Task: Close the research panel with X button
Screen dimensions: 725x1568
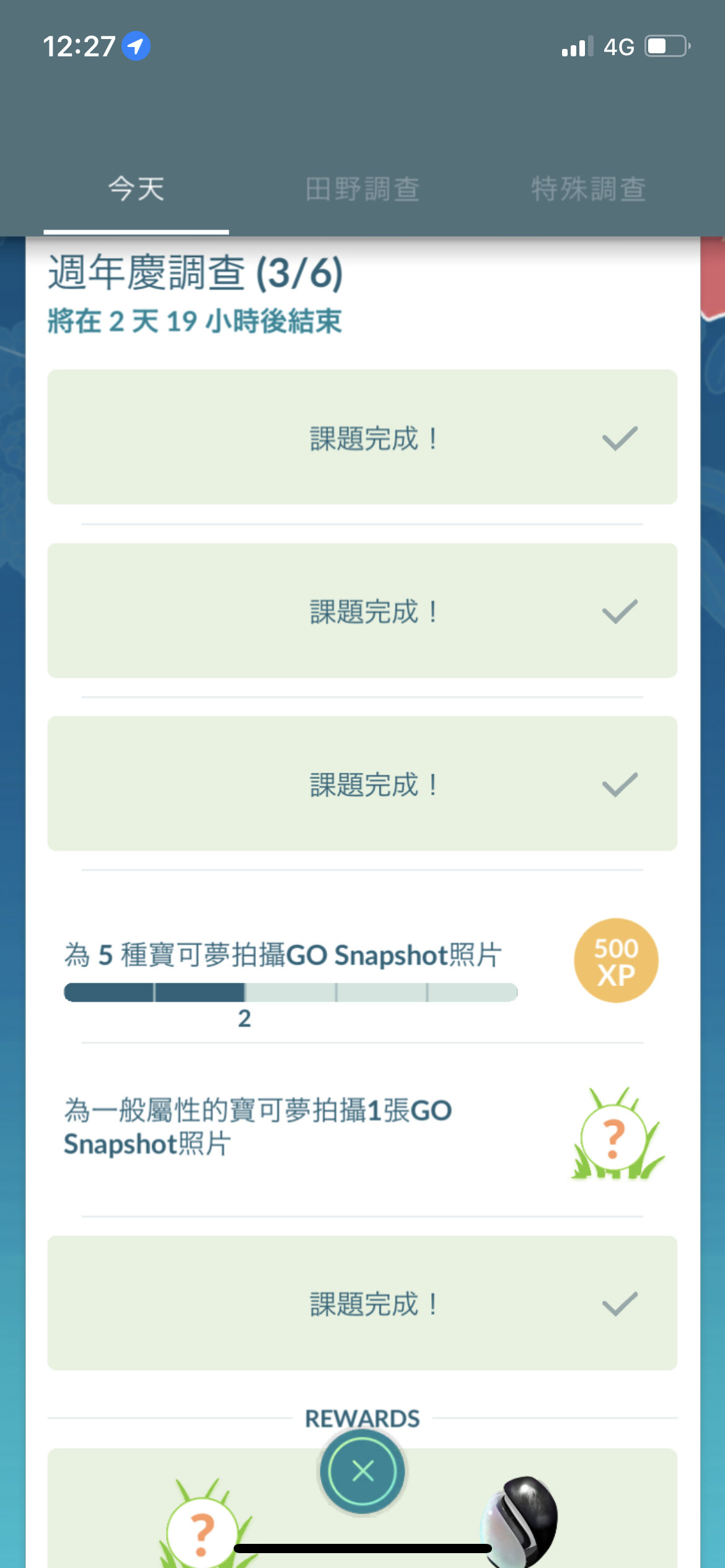Action: pyautogui.click(x=362, y=1471)
